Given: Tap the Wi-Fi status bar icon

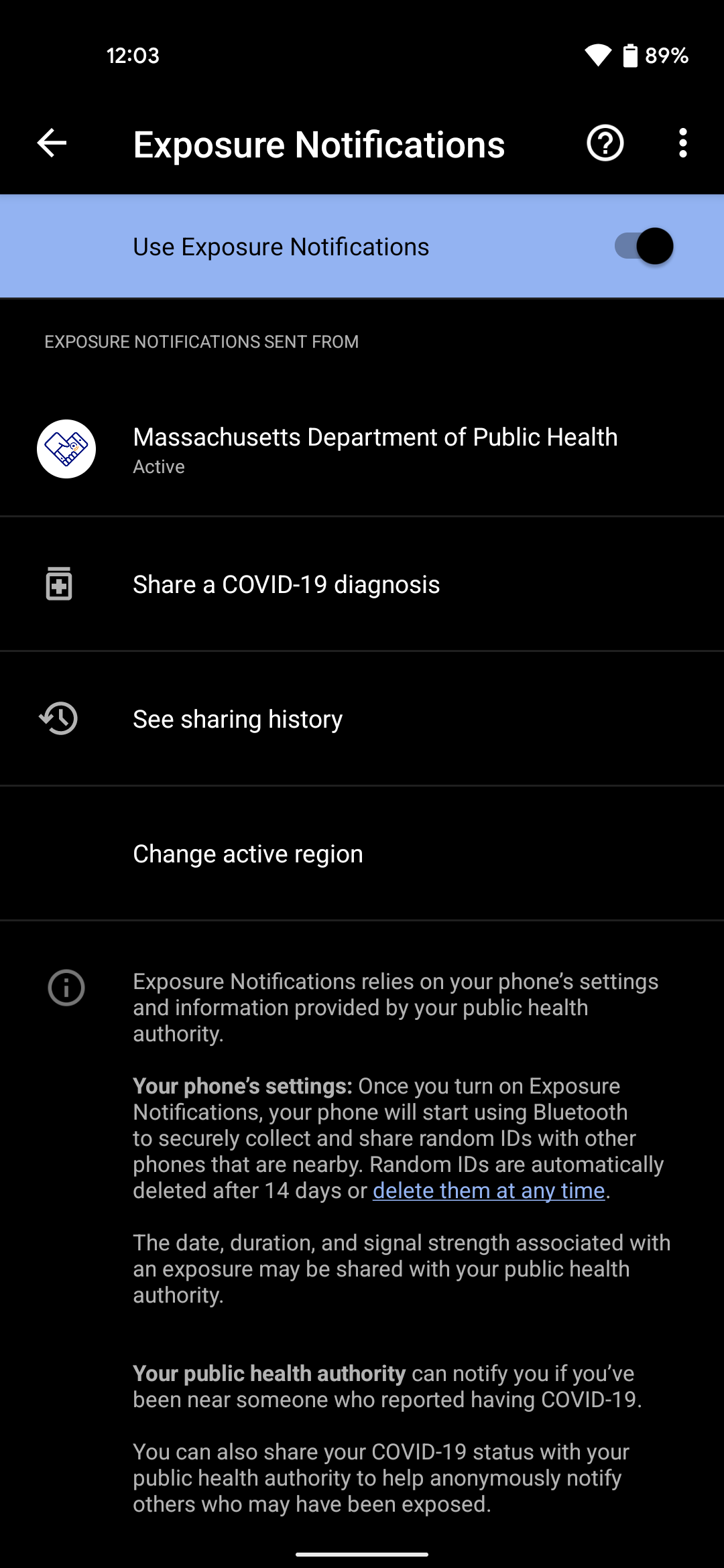Looking at the screenshot, I should pos(597,56).
